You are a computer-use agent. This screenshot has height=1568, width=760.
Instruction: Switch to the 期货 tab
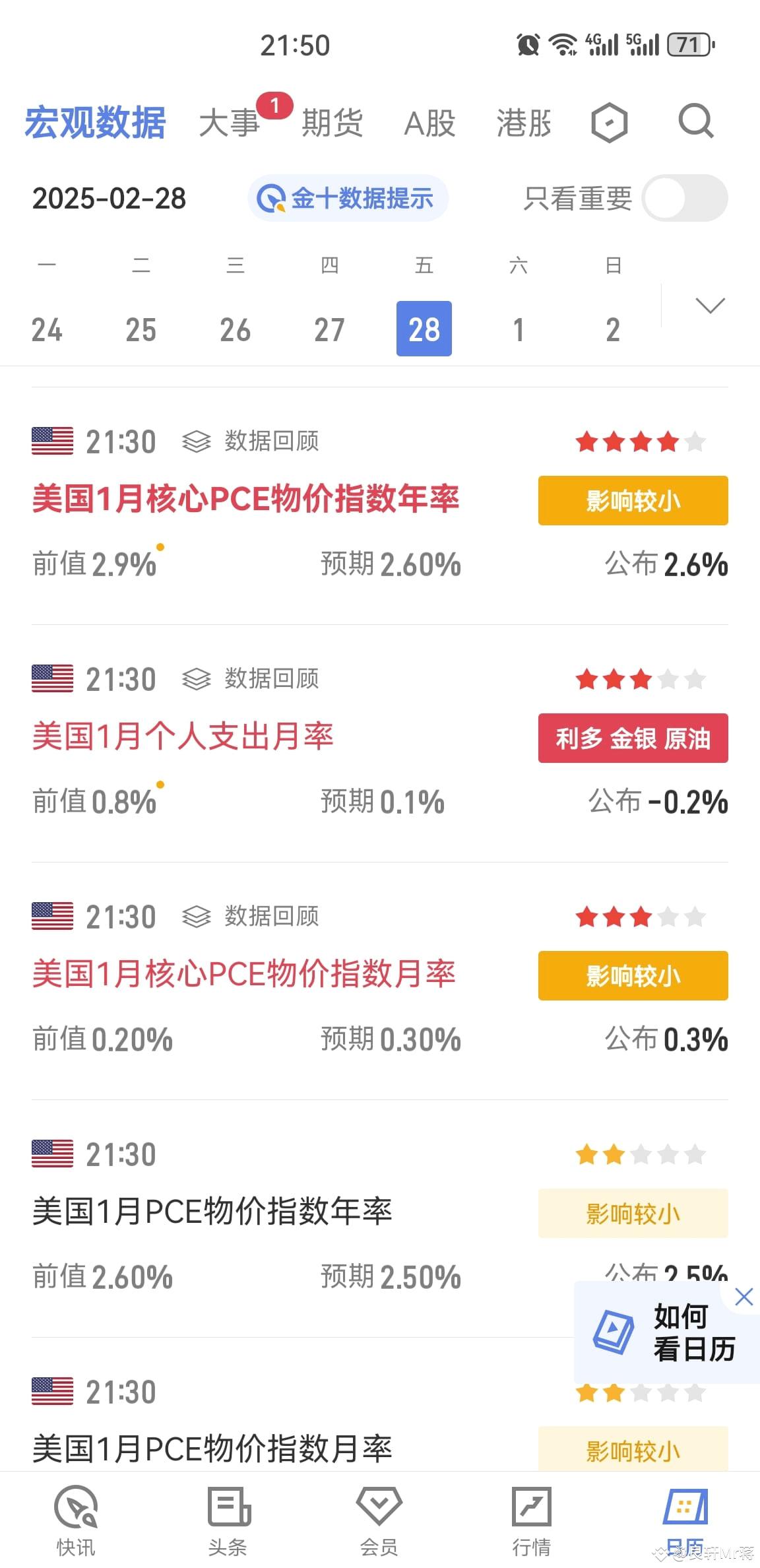point(332,123)
